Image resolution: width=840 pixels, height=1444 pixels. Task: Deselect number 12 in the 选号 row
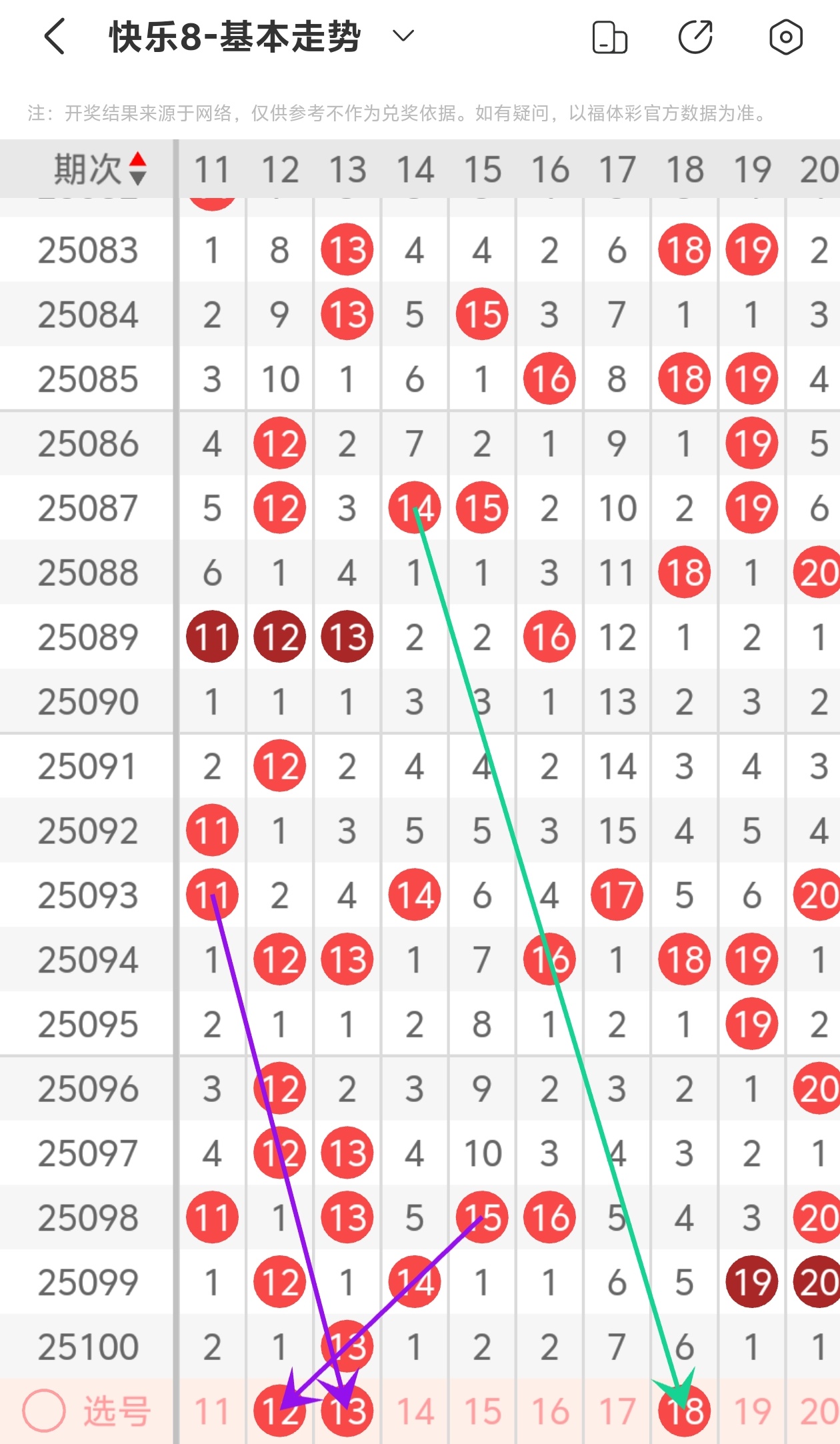click(x=280, y=1411)
